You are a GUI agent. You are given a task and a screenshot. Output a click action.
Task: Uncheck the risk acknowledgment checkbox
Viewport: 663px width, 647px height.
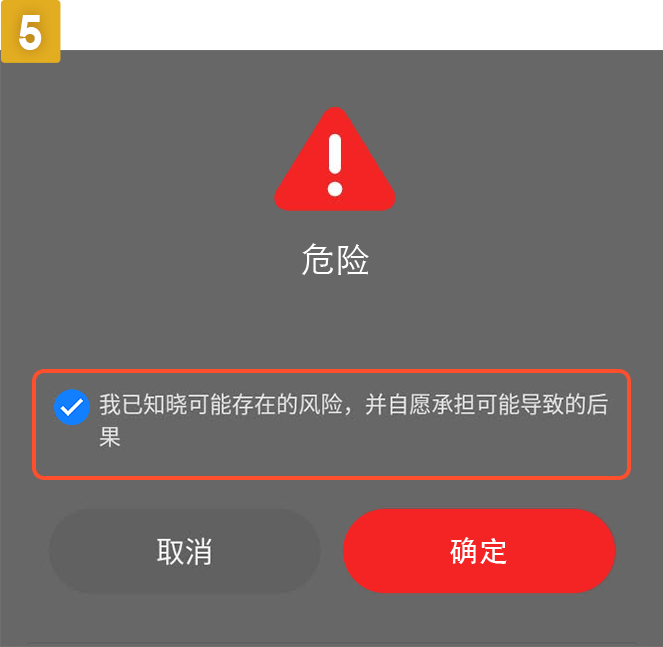72,407
